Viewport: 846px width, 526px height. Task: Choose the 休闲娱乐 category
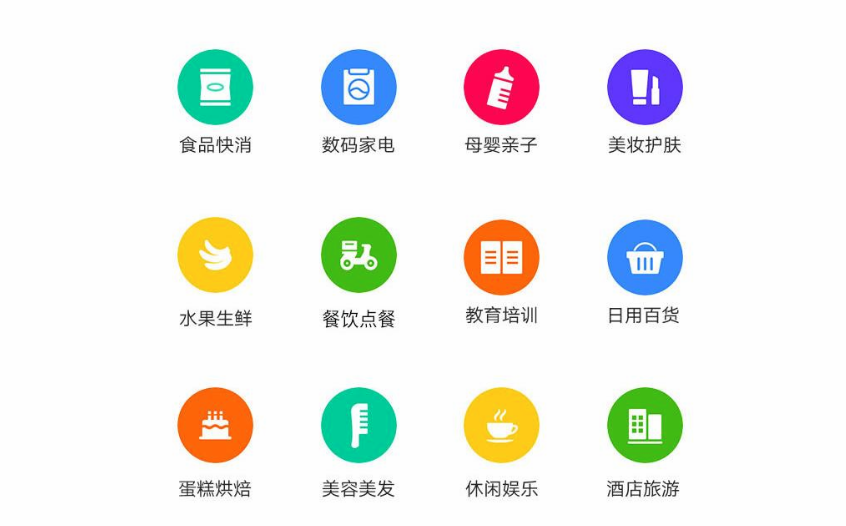[x=501, y=425]
